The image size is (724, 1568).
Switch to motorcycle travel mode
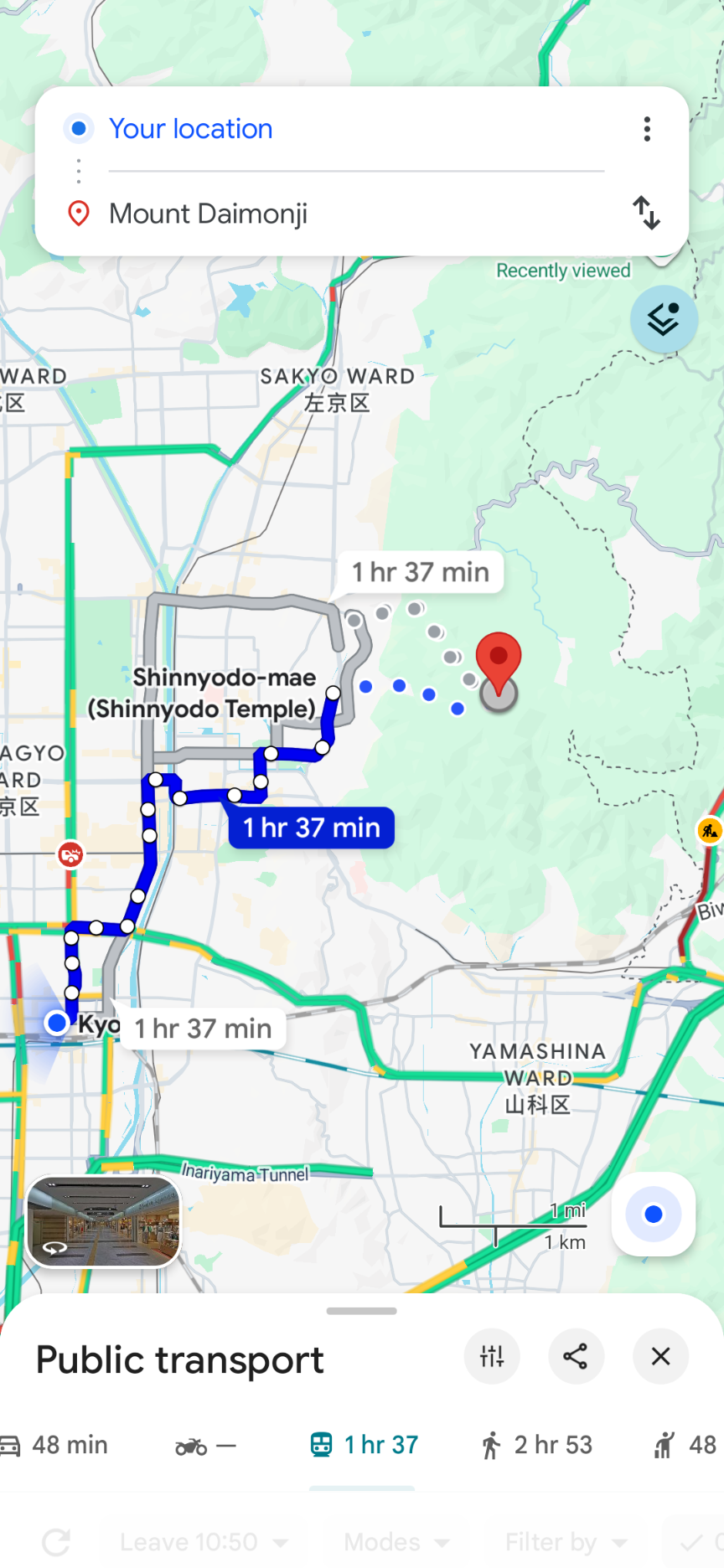(204, 1445)
